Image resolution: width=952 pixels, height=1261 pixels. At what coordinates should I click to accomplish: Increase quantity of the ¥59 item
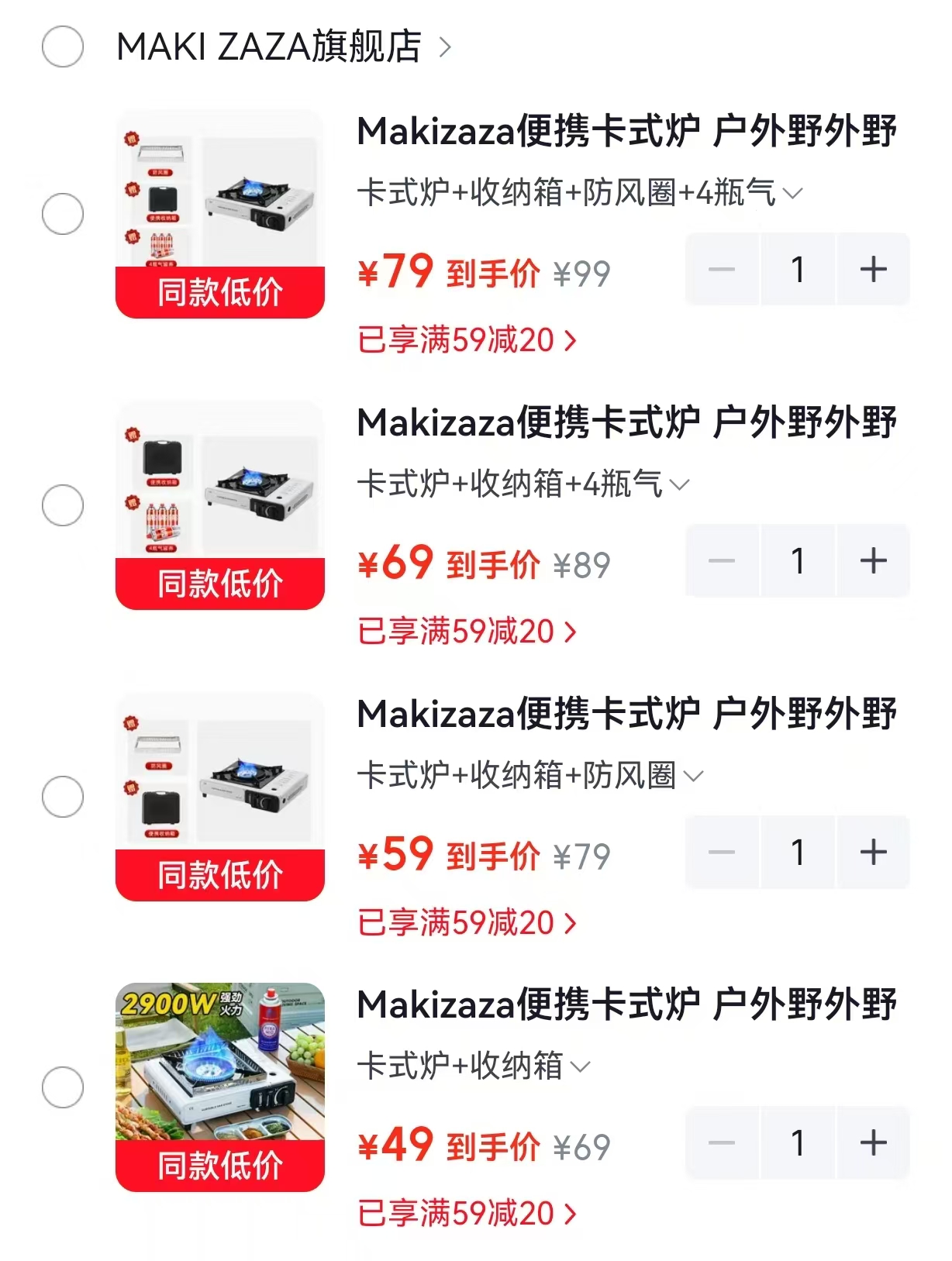[873, 852]
